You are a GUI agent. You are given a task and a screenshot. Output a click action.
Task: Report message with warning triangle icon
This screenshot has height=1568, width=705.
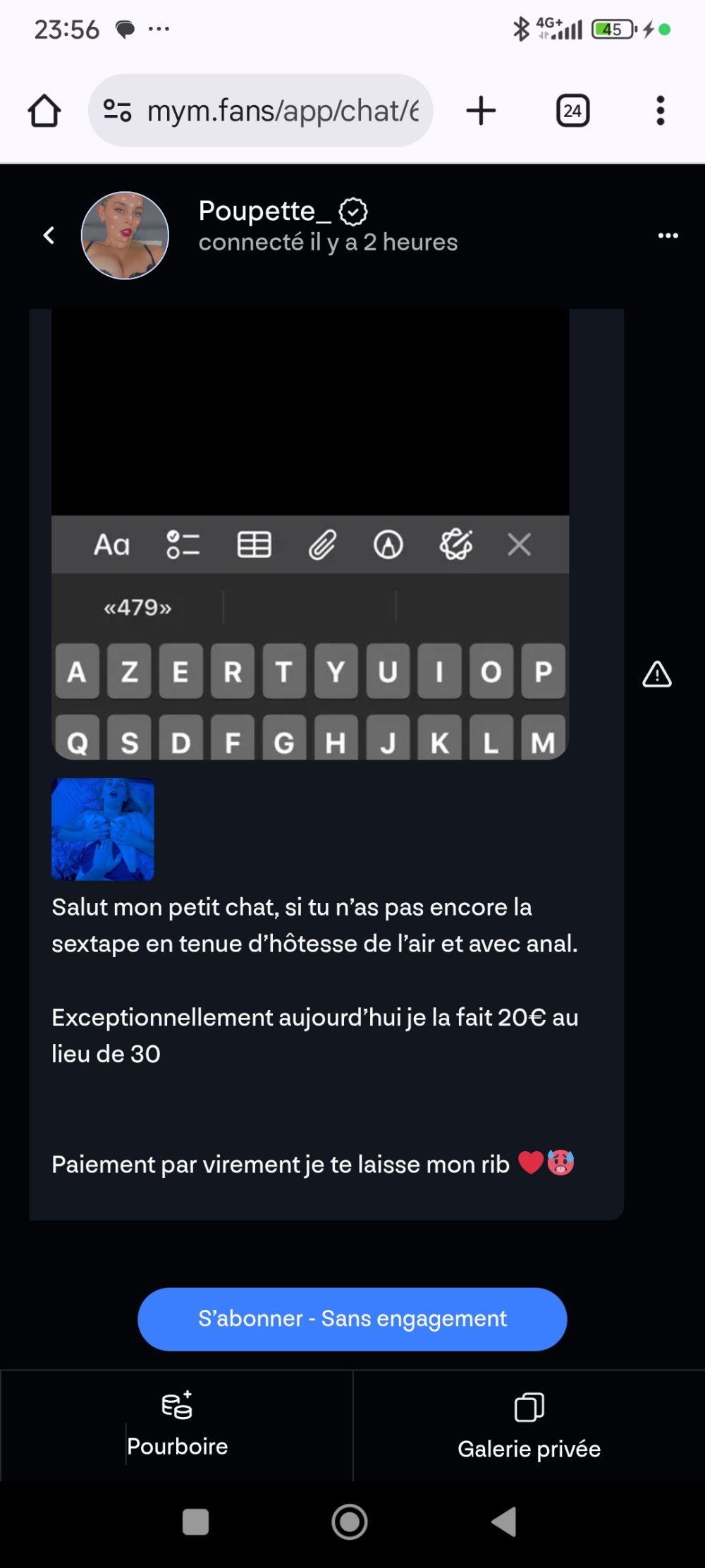coord(656,674)
